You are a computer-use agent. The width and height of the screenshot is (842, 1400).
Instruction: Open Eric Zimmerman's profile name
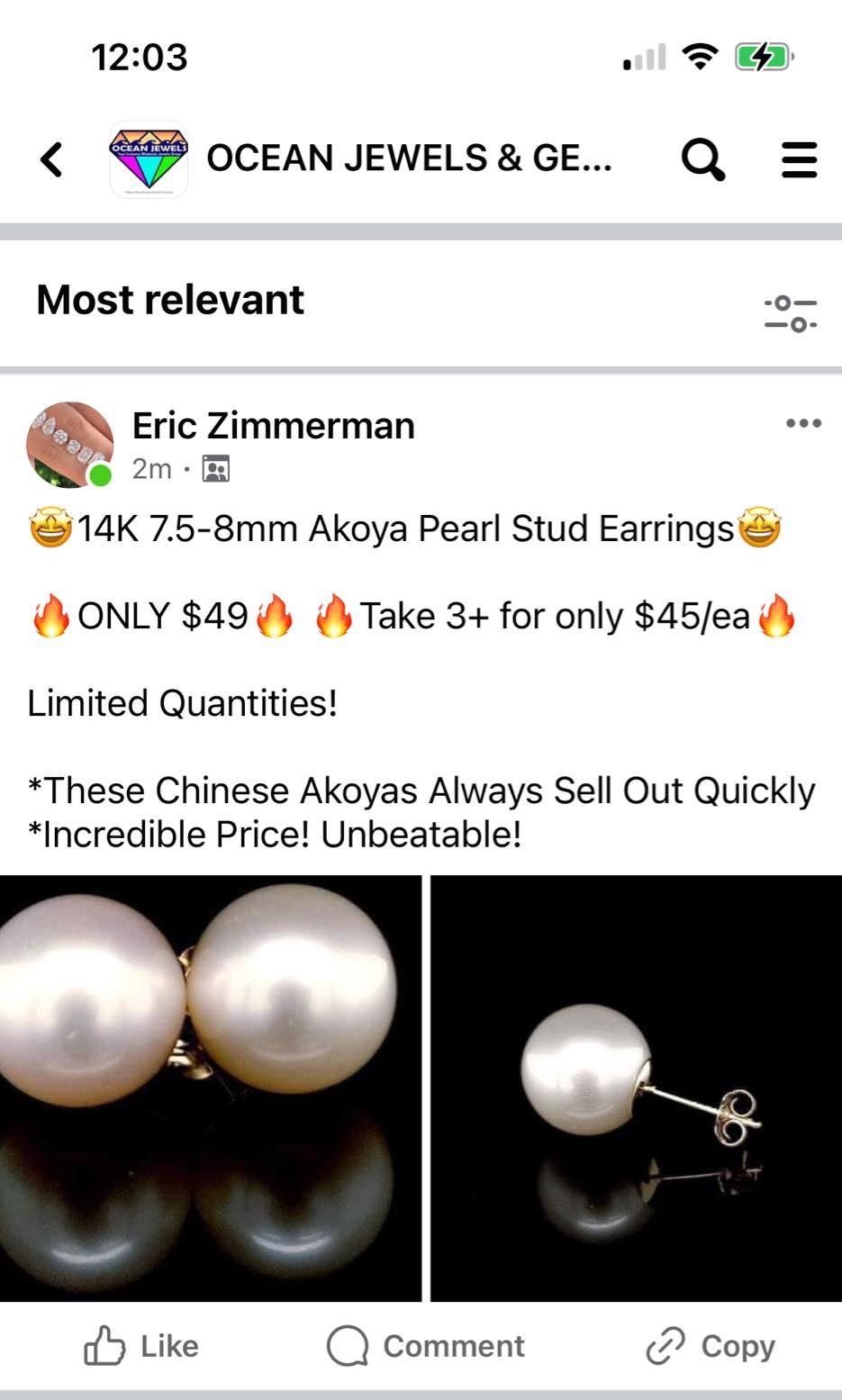(273, 425)
